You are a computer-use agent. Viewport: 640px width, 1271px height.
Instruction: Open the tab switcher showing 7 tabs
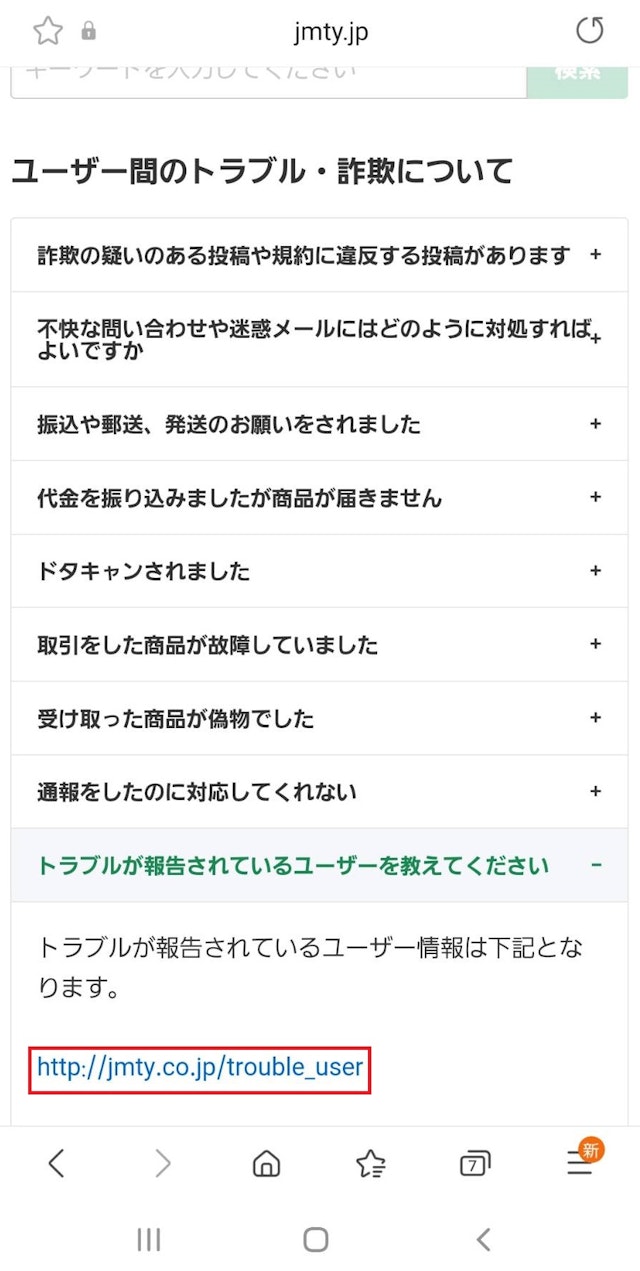[x=474, y=1163]
